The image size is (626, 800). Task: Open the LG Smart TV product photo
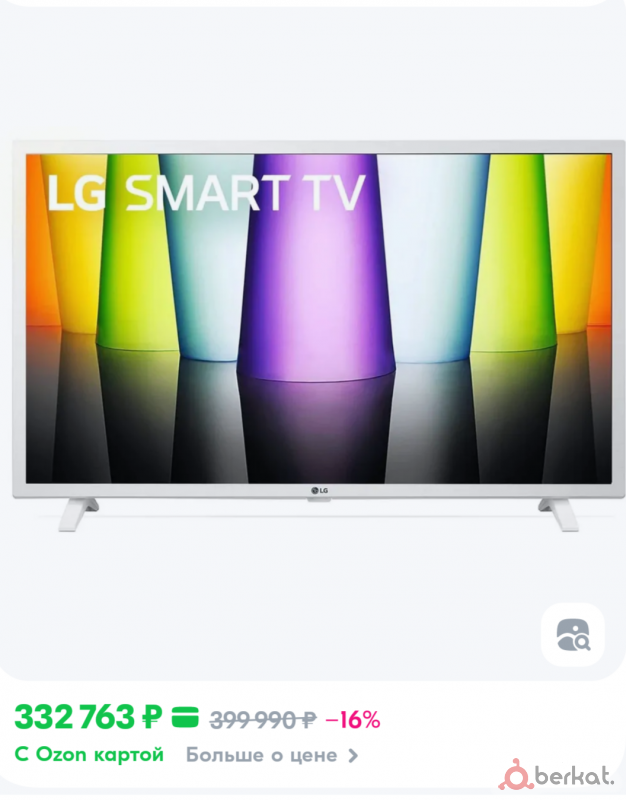coord(316,330)
